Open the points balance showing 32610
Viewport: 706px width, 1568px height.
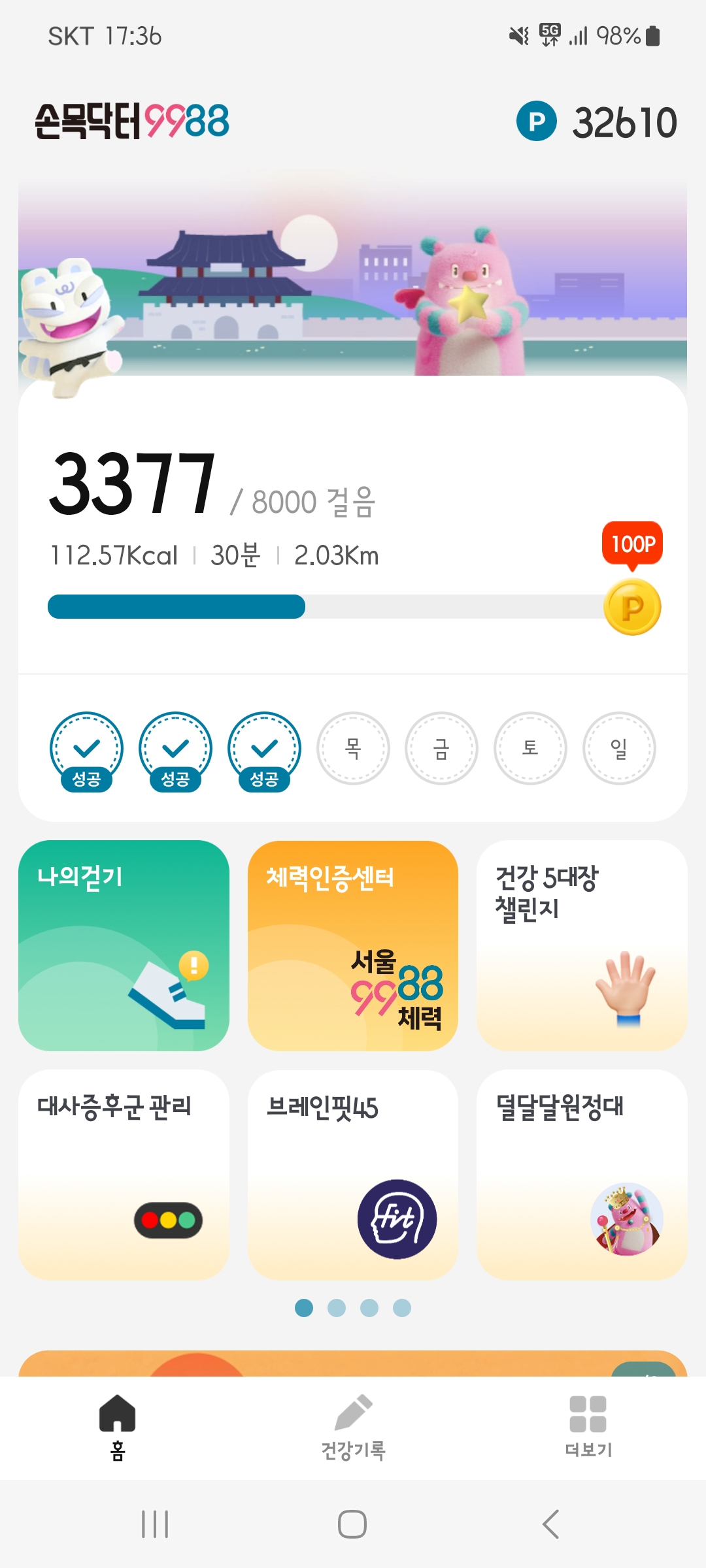click(597, 122)
